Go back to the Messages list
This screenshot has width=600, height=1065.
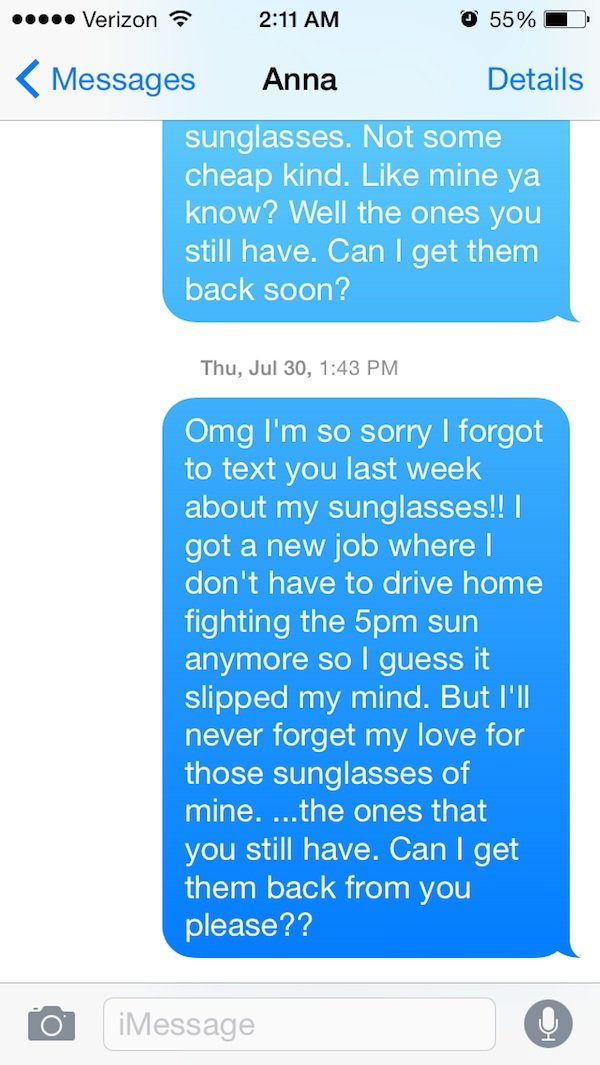tap(105, 79)
